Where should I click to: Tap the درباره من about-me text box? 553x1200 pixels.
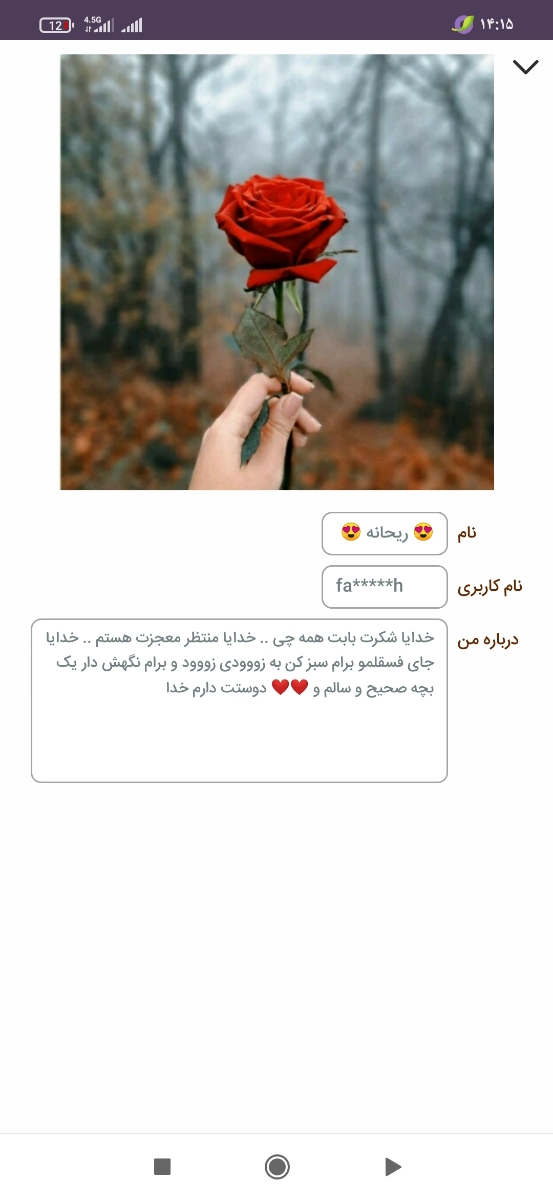tap(239, 700)
